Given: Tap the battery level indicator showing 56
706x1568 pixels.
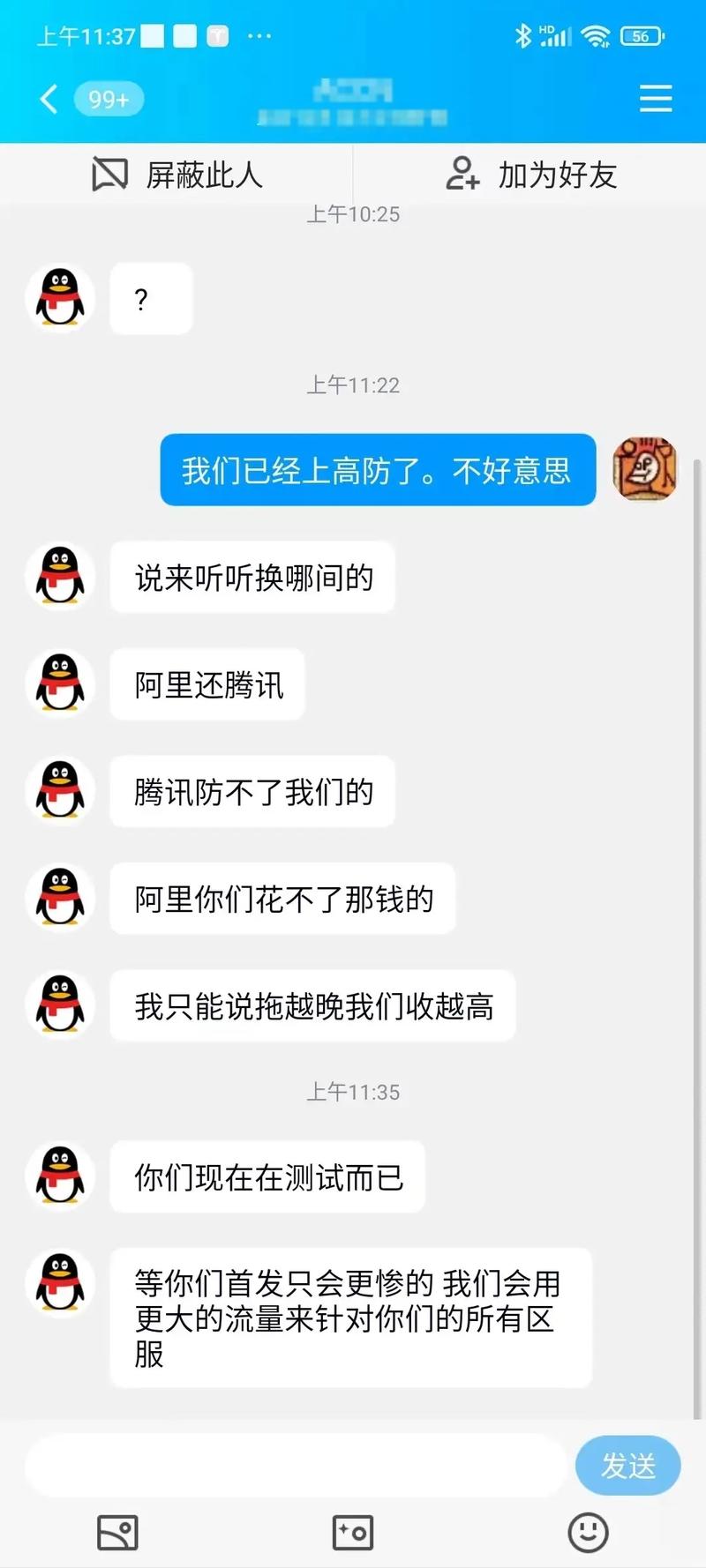Looking at the screenshot, I should coord(642,36).
